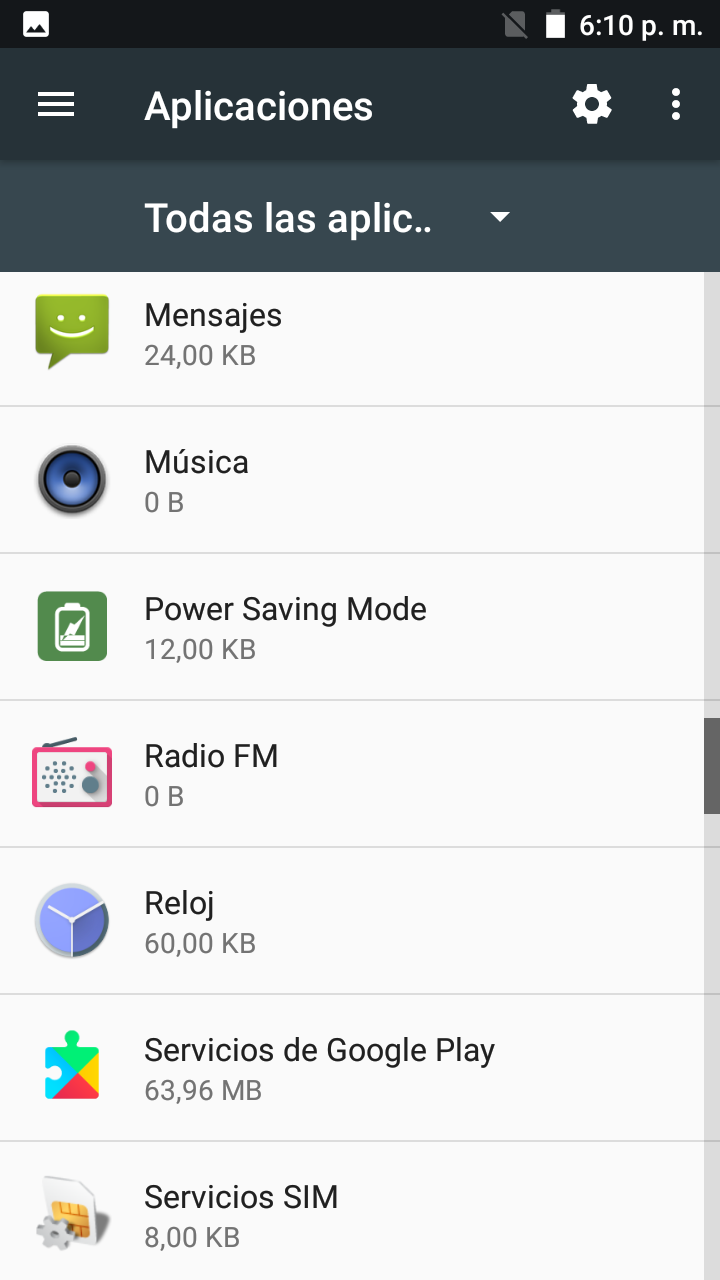
Task: Expand the Todas las aplic.. dropdown
Action: tap(328, 217)
